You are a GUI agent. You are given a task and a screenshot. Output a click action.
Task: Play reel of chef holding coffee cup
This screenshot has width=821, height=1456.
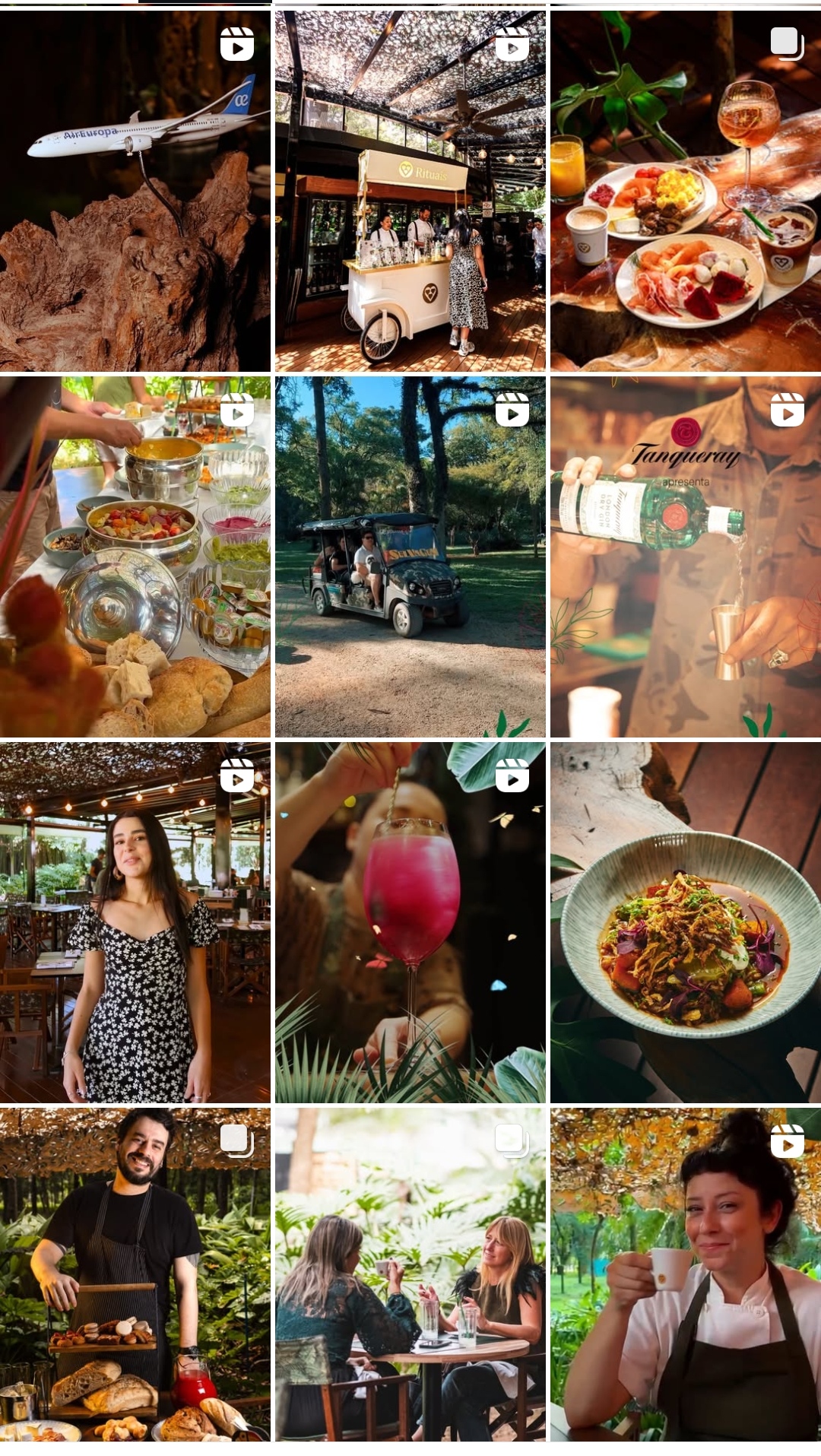tap(685, 1274)
